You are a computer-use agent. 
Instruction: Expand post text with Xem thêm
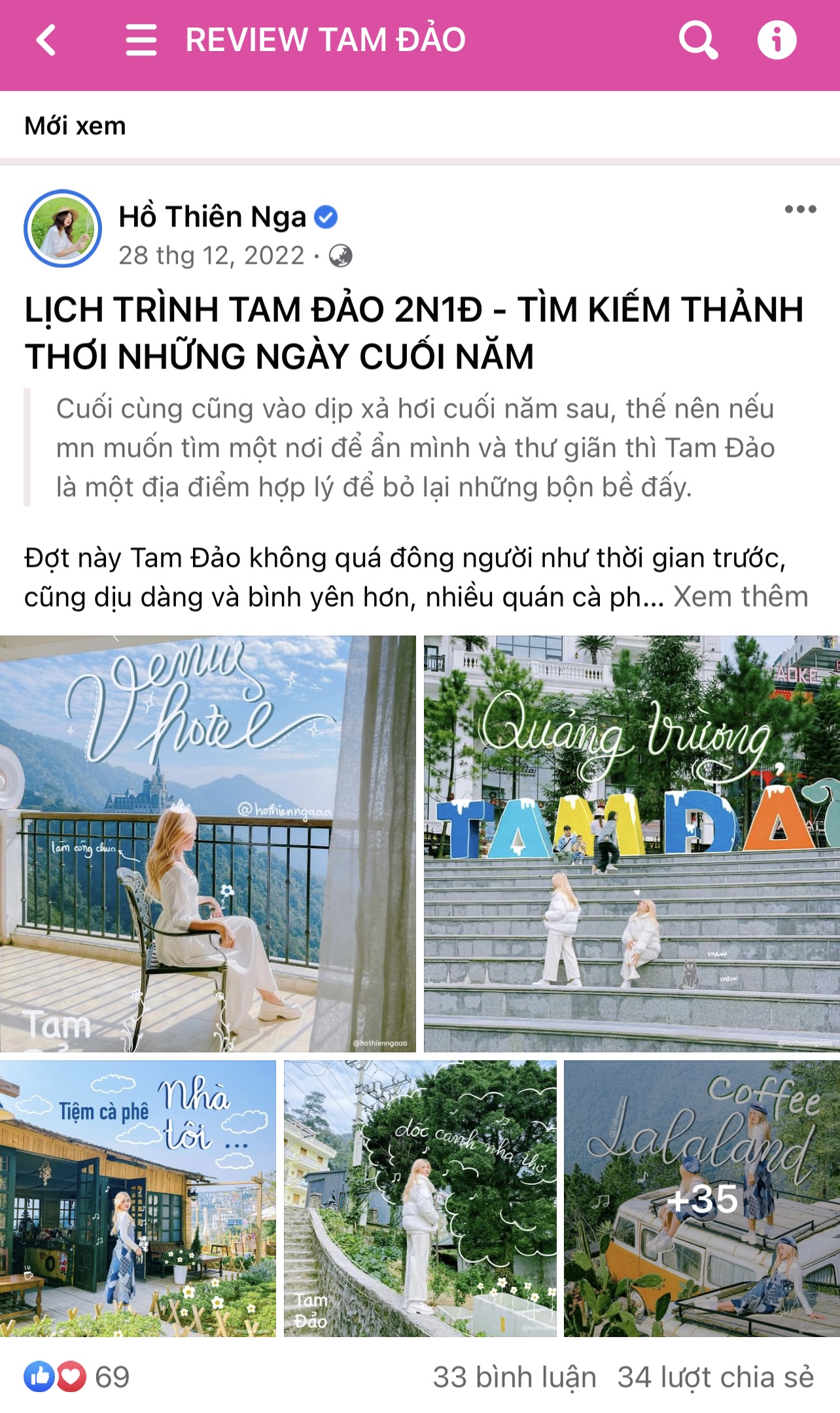741,597
